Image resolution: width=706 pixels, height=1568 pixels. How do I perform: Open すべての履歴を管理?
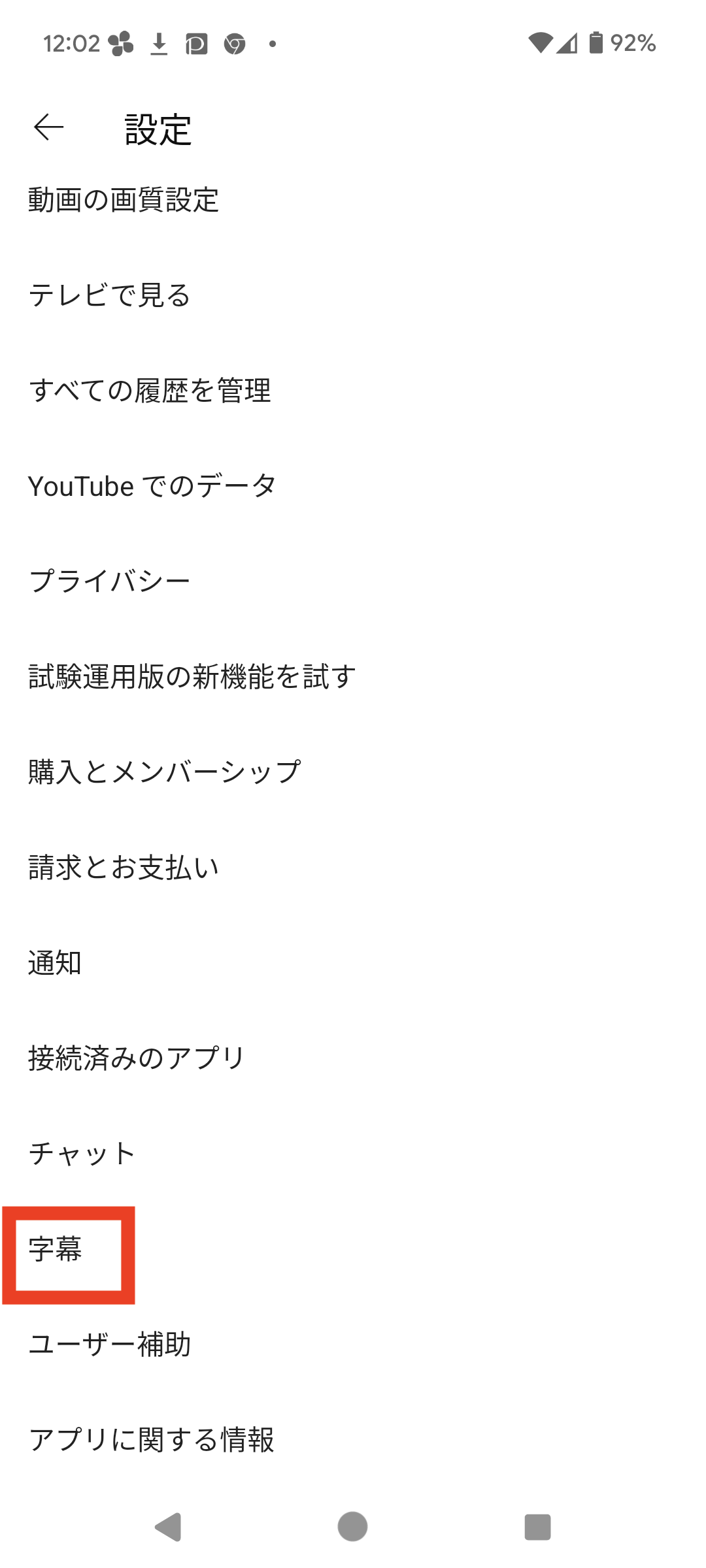point(150,390)
